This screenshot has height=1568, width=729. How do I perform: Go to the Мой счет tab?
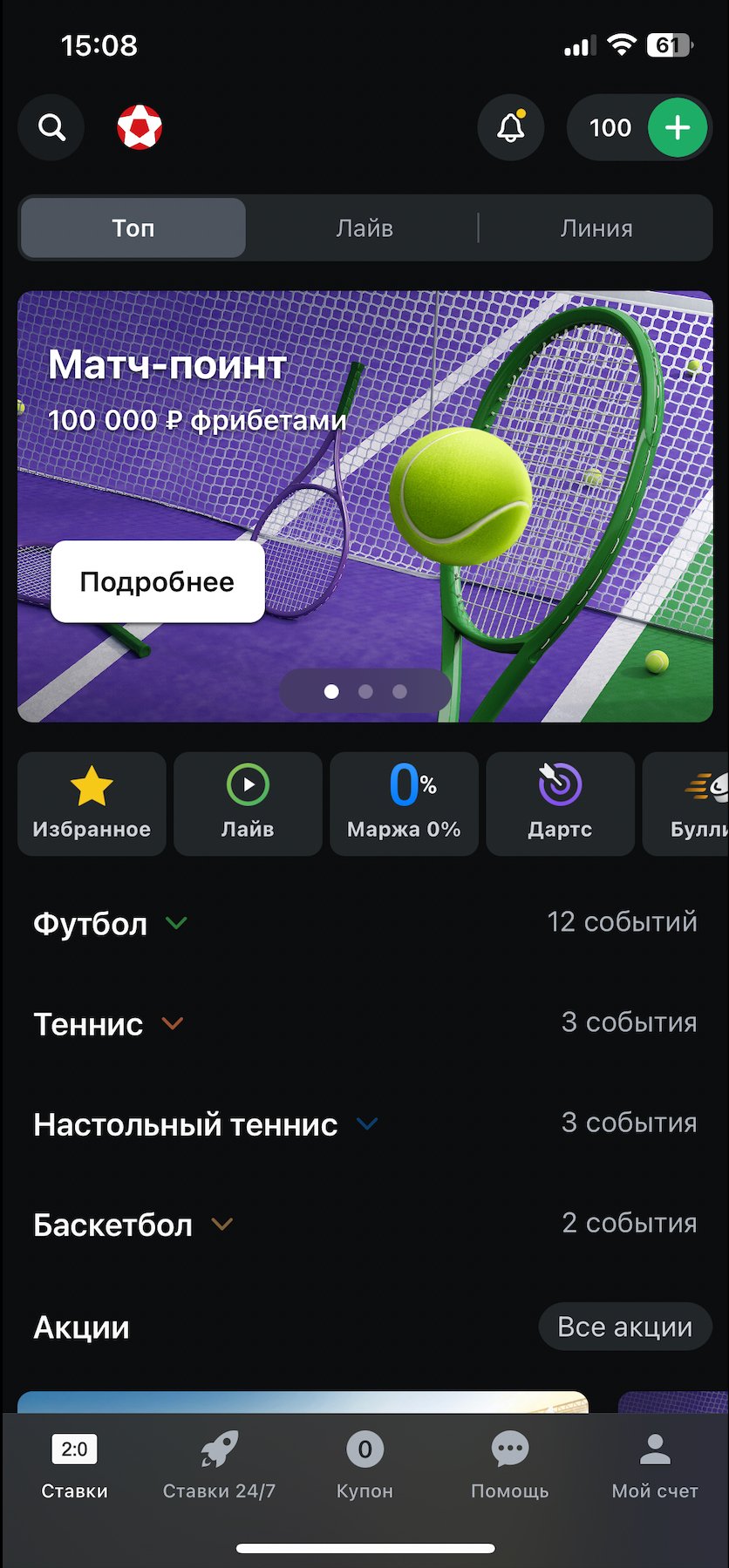click(655, 1466)
